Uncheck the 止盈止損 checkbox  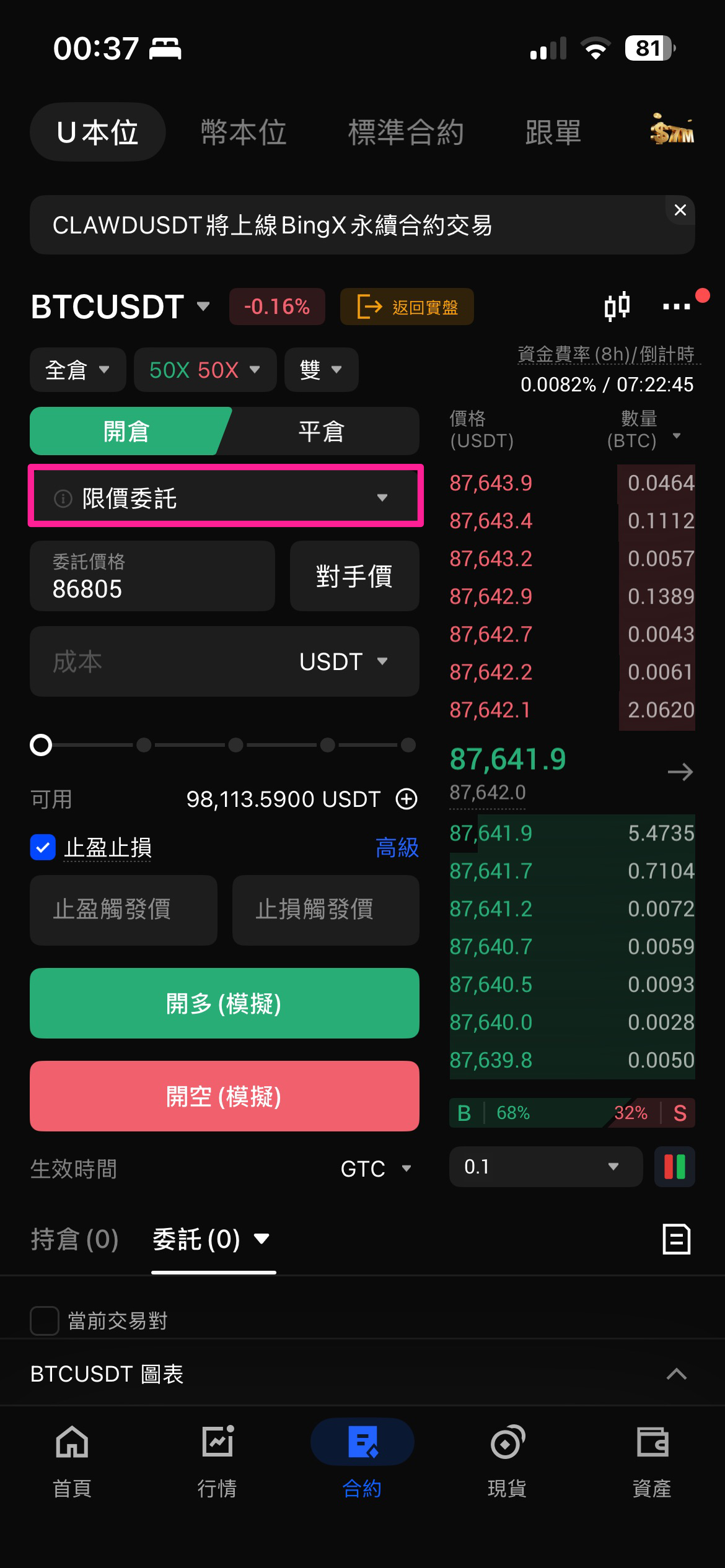point(43,848)
